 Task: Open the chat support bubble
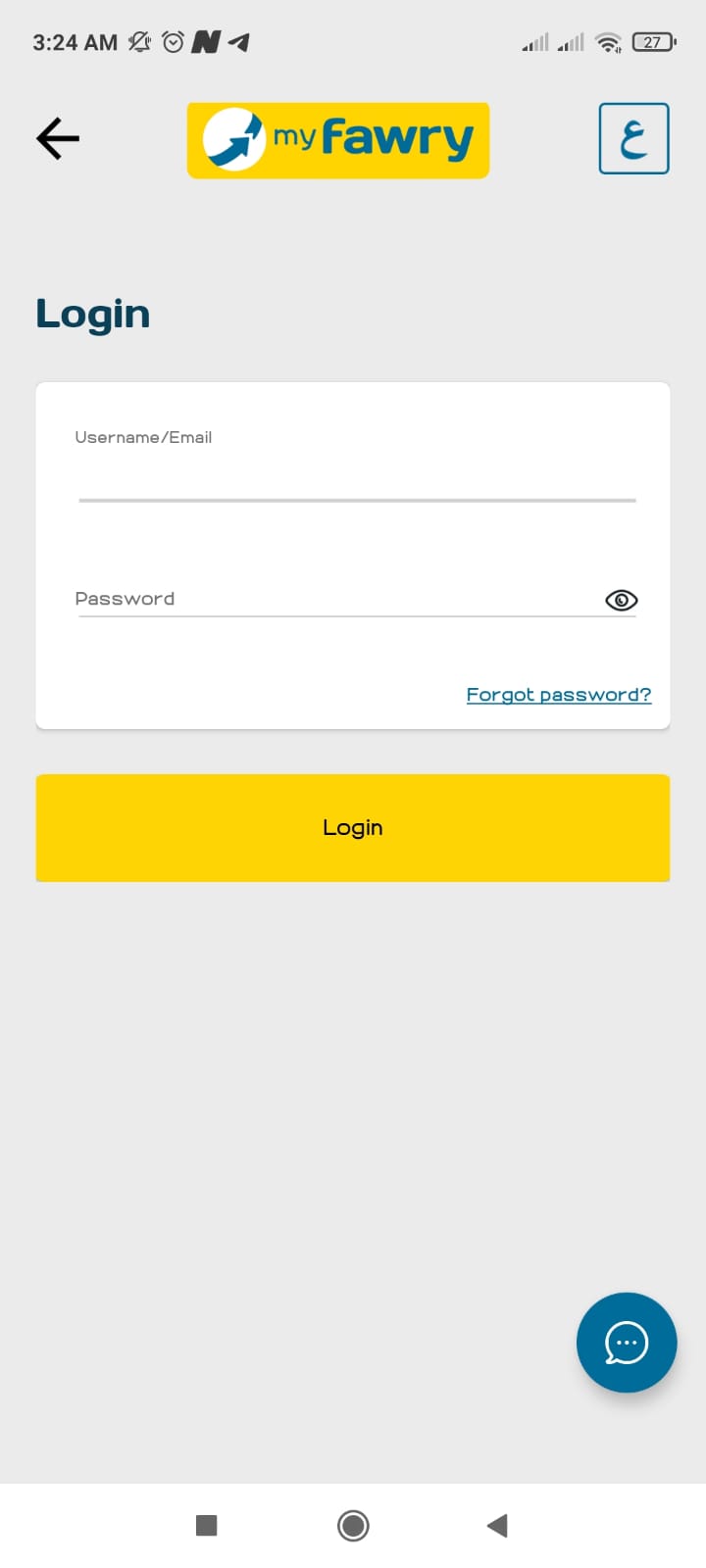click(x=627, y=1343)
